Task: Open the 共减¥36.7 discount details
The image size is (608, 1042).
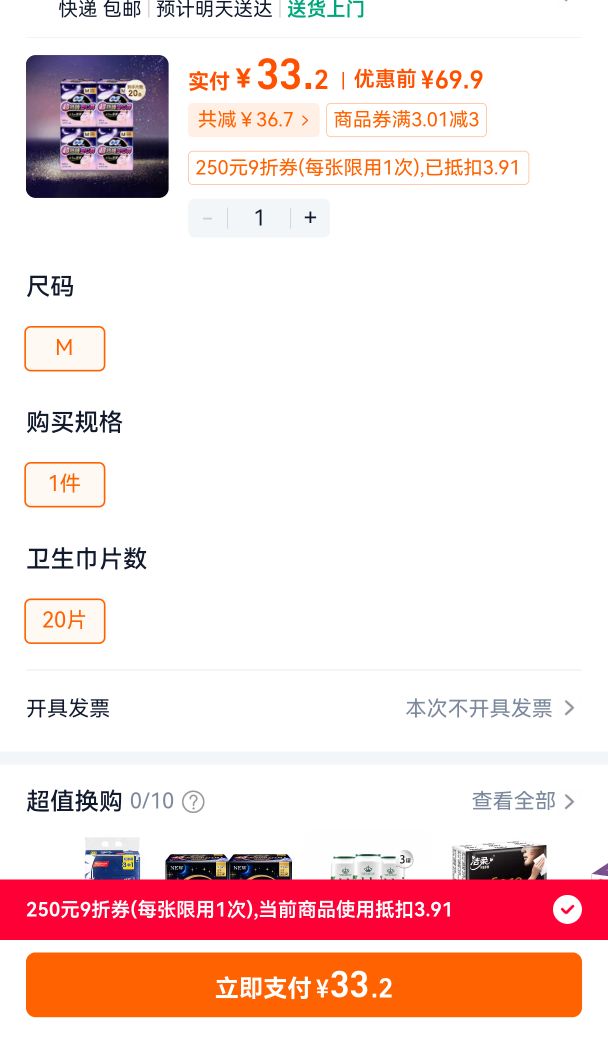Action: coord(254,120)
